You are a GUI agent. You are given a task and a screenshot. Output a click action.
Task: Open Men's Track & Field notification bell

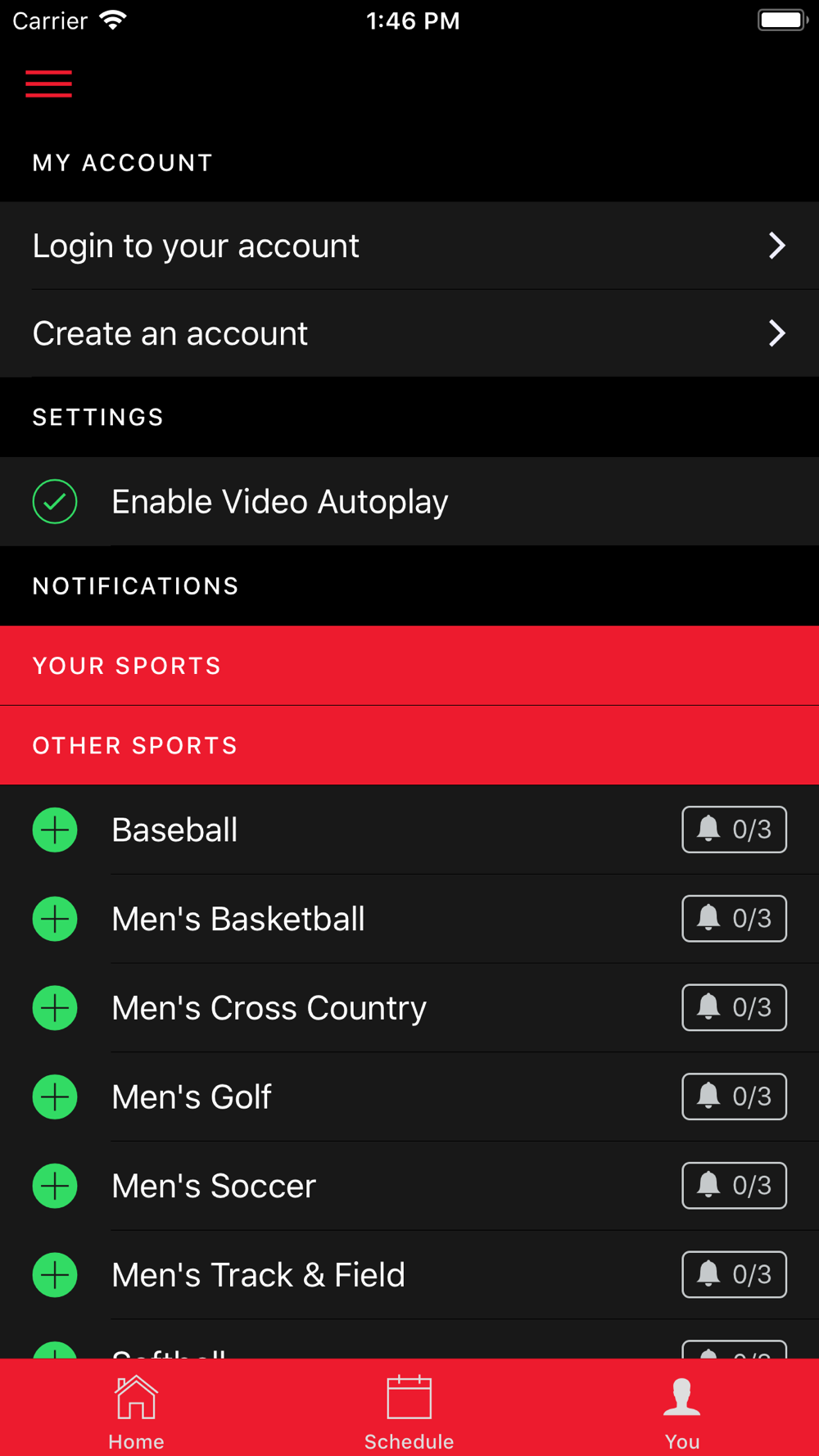734,1274
